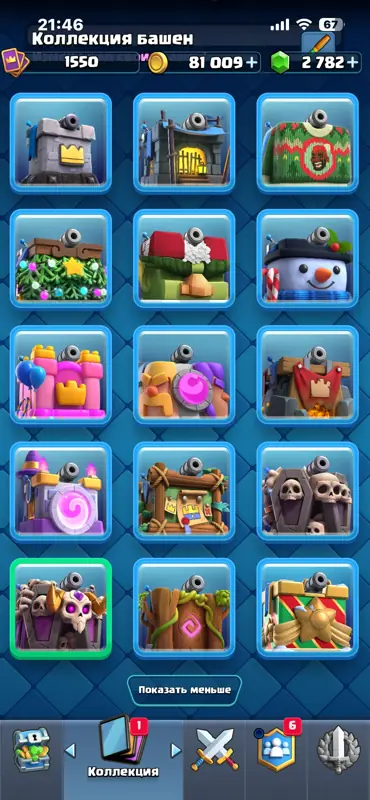Open the selected horned skull tower skin
The height and width of the screenshot is (800, 370).
click(x=61, y=608)
